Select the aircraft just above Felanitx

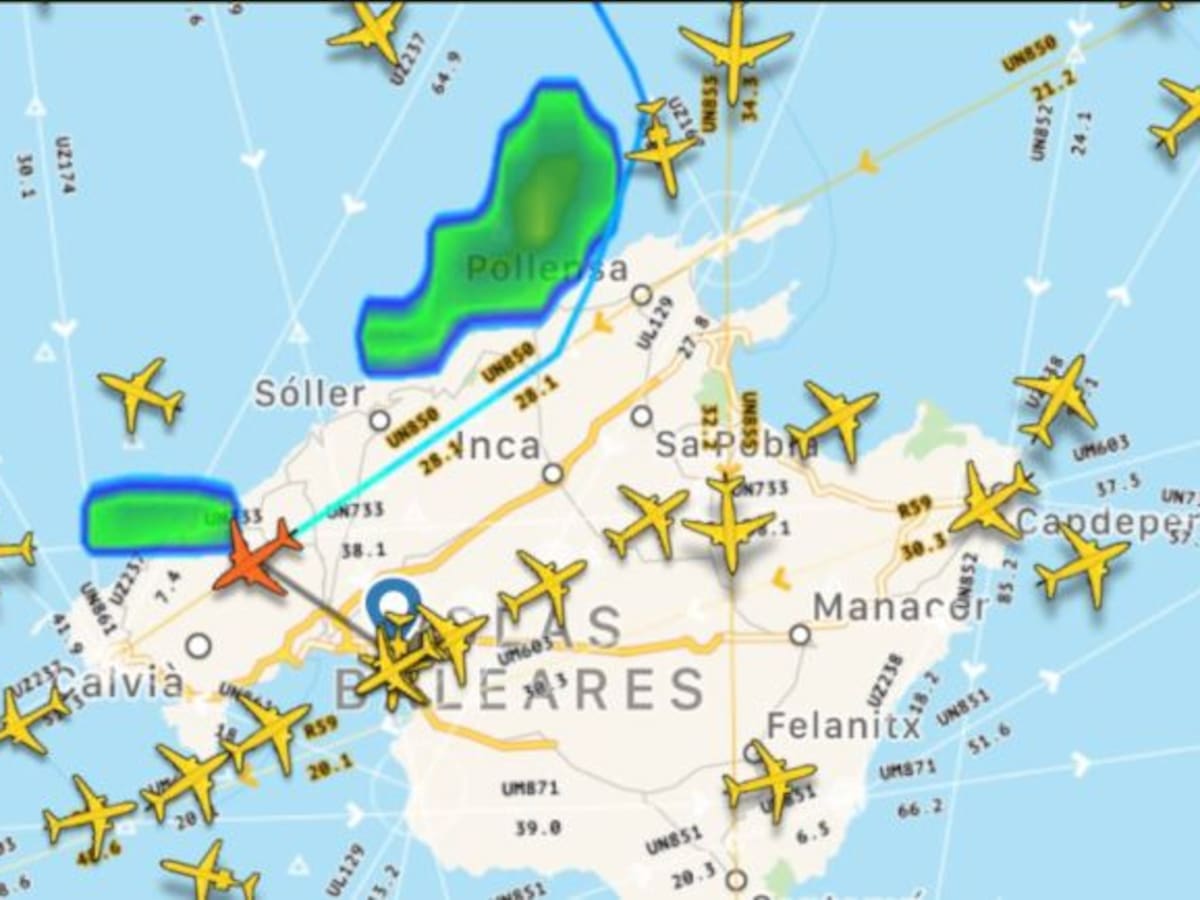[769, 780]
